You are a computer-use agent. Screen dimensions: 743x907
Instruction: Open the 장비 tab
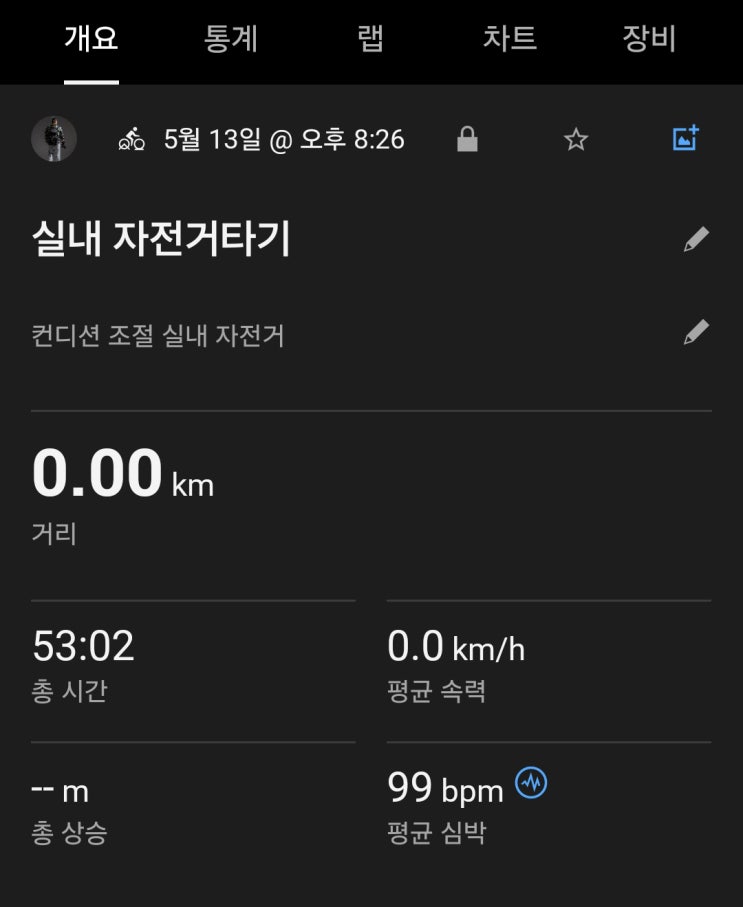[x=649, y=39]
